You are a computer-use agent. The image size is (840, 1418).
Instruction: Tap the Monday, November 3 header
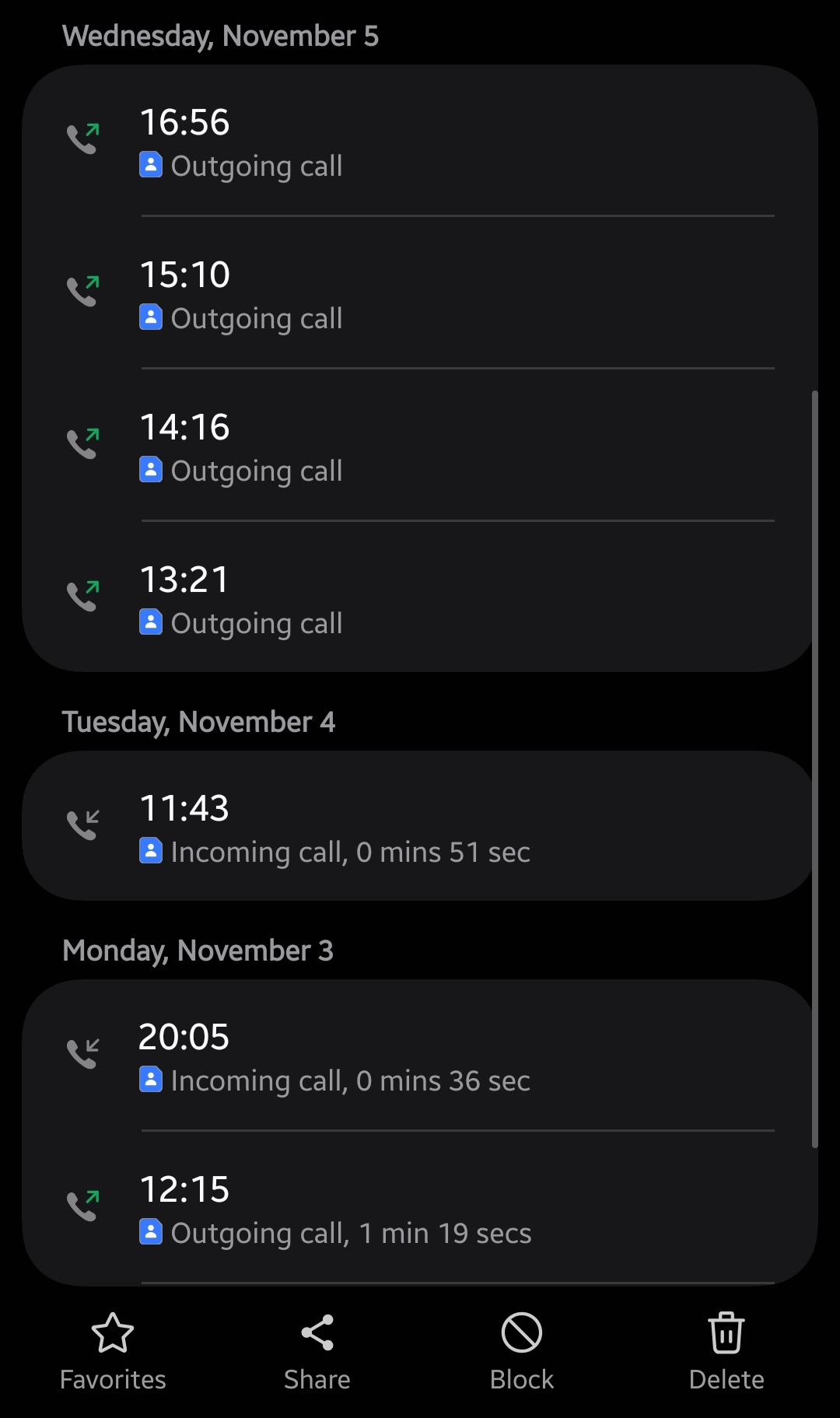(198, 950)
